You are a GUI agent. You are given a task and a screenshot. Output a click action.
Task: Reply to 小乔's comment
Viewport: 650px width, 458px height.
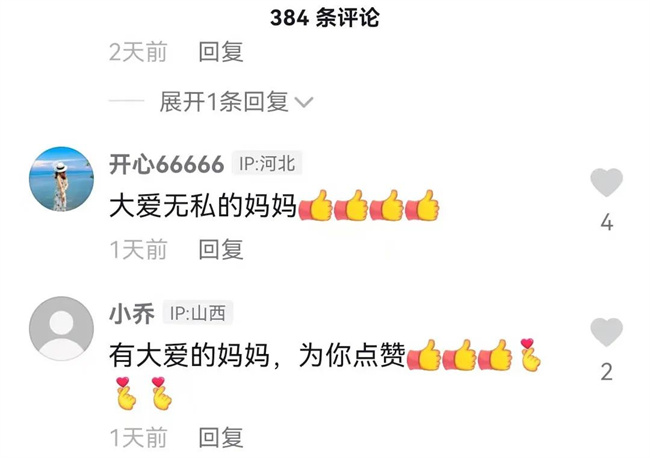221,437
